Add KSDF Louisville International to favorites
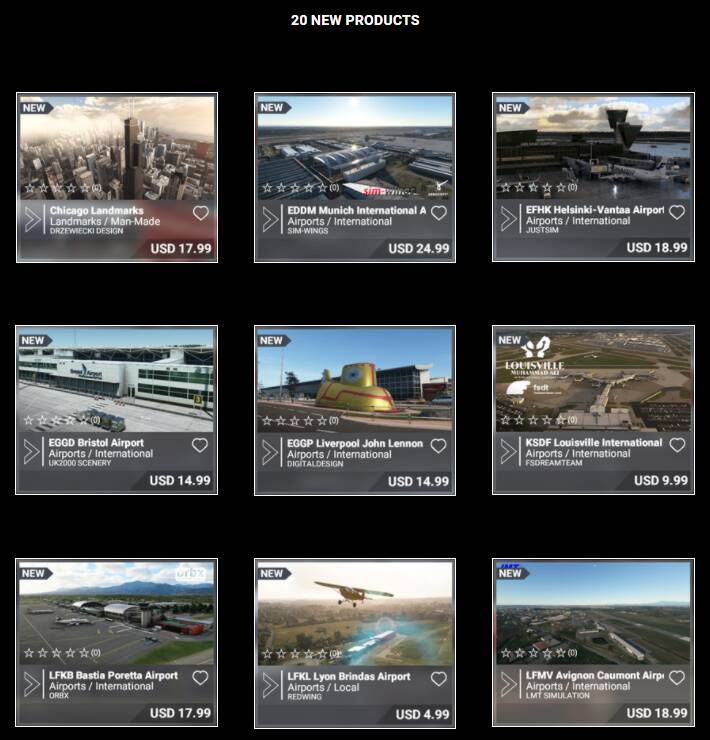Screen dimensions: 710x740 click(677, 445)
